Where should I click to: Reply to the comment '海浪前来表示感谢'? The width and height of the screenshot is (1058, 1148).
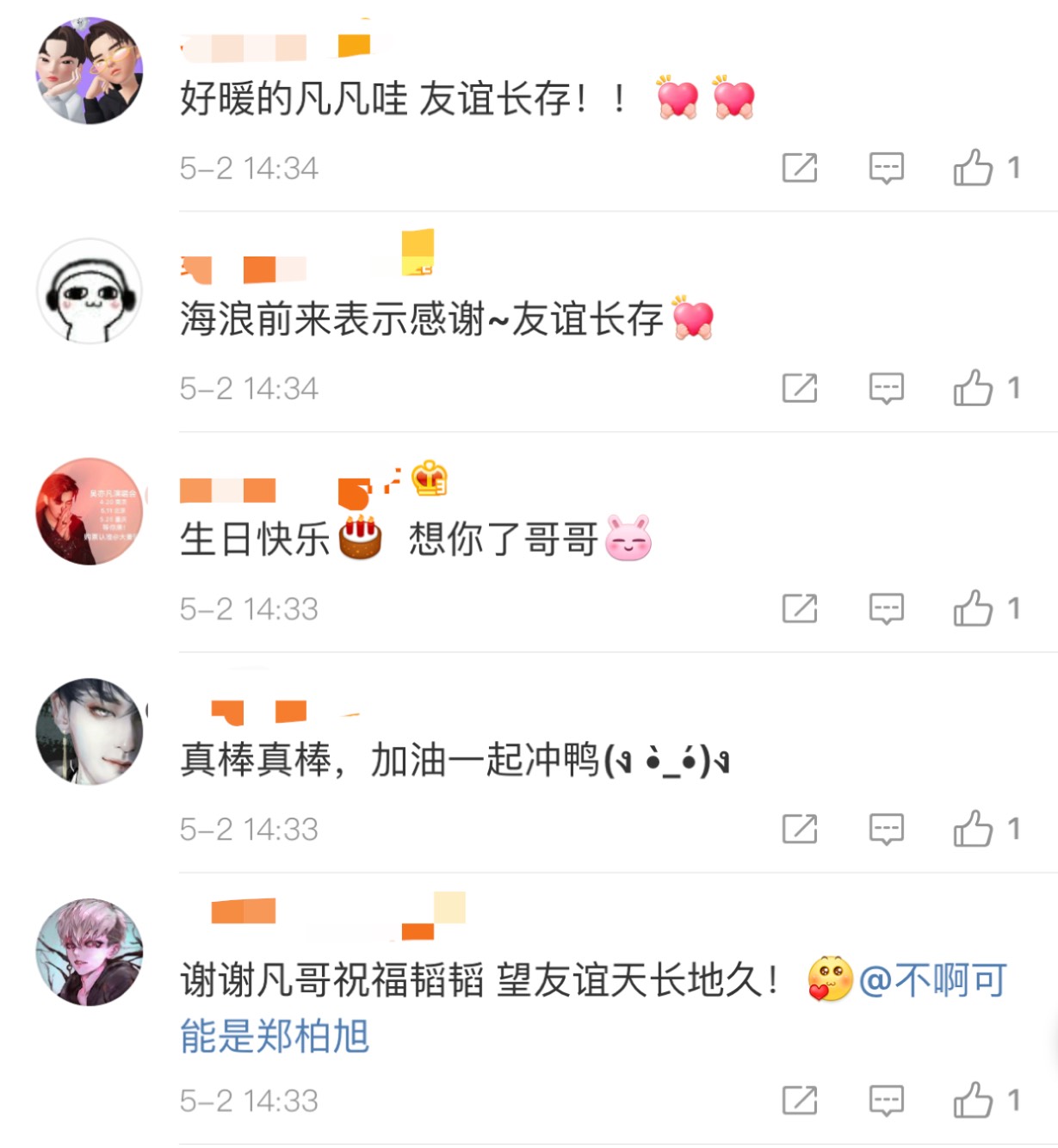(886, 388)
